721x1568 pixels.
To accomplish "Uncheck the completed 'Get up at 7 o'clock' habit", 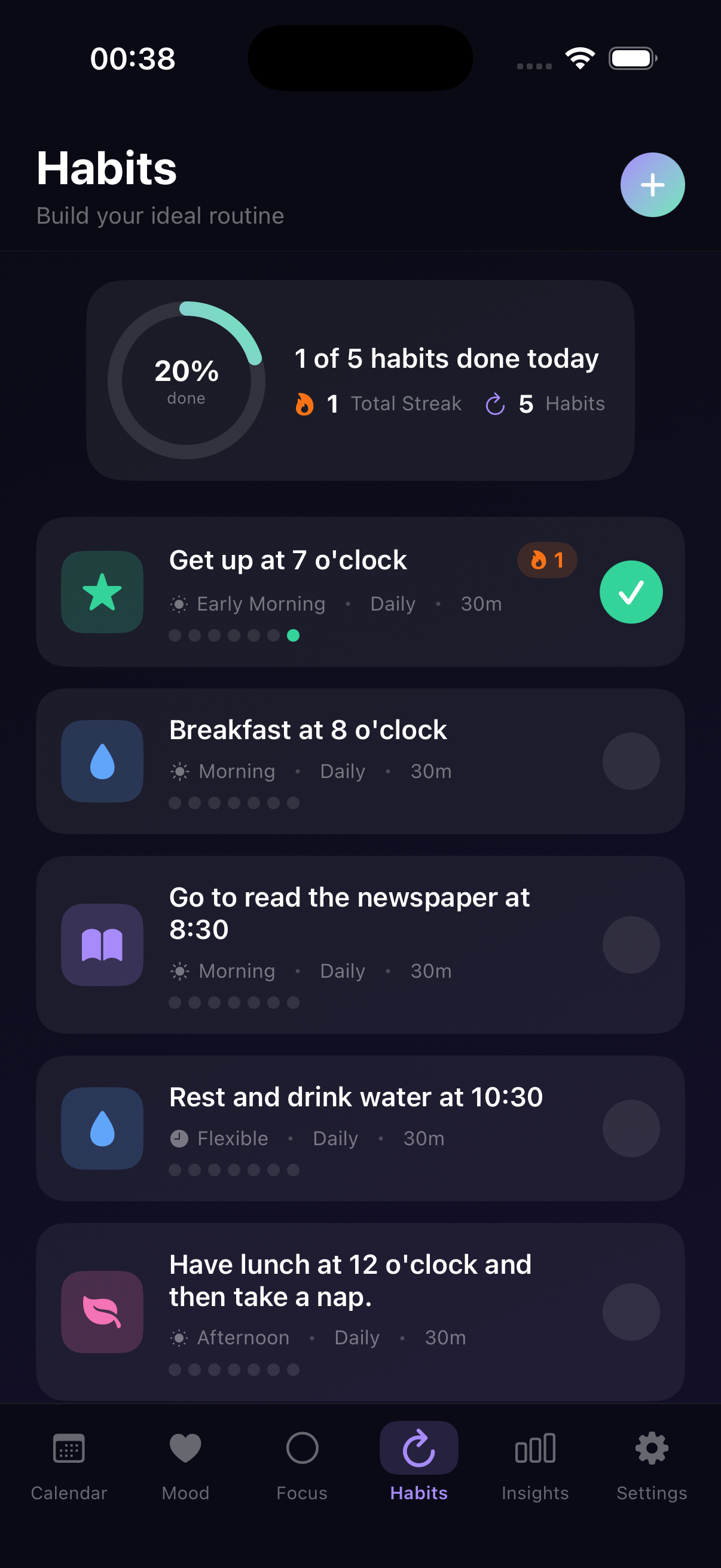I will 631,591.
